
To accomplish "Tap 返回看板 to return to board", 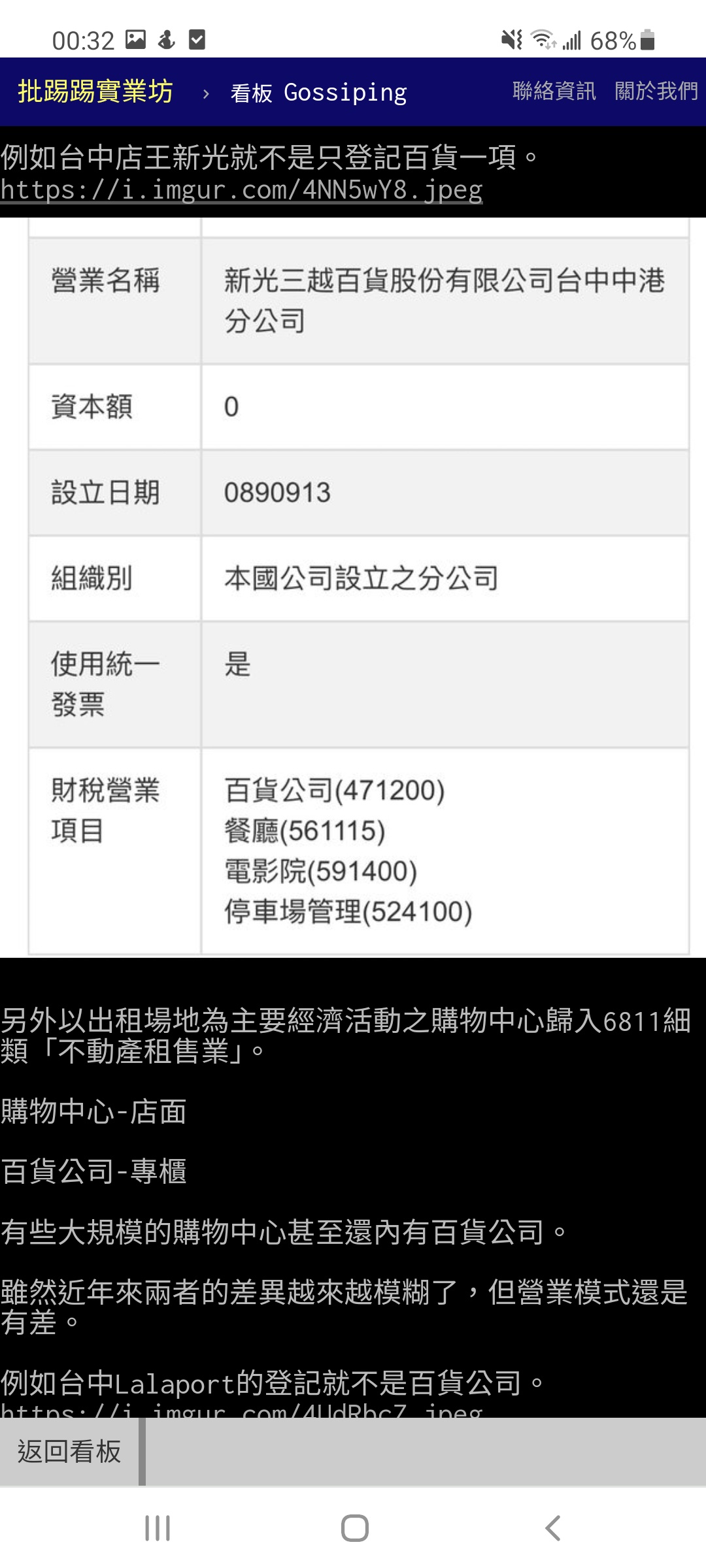I will (69, 1451).
